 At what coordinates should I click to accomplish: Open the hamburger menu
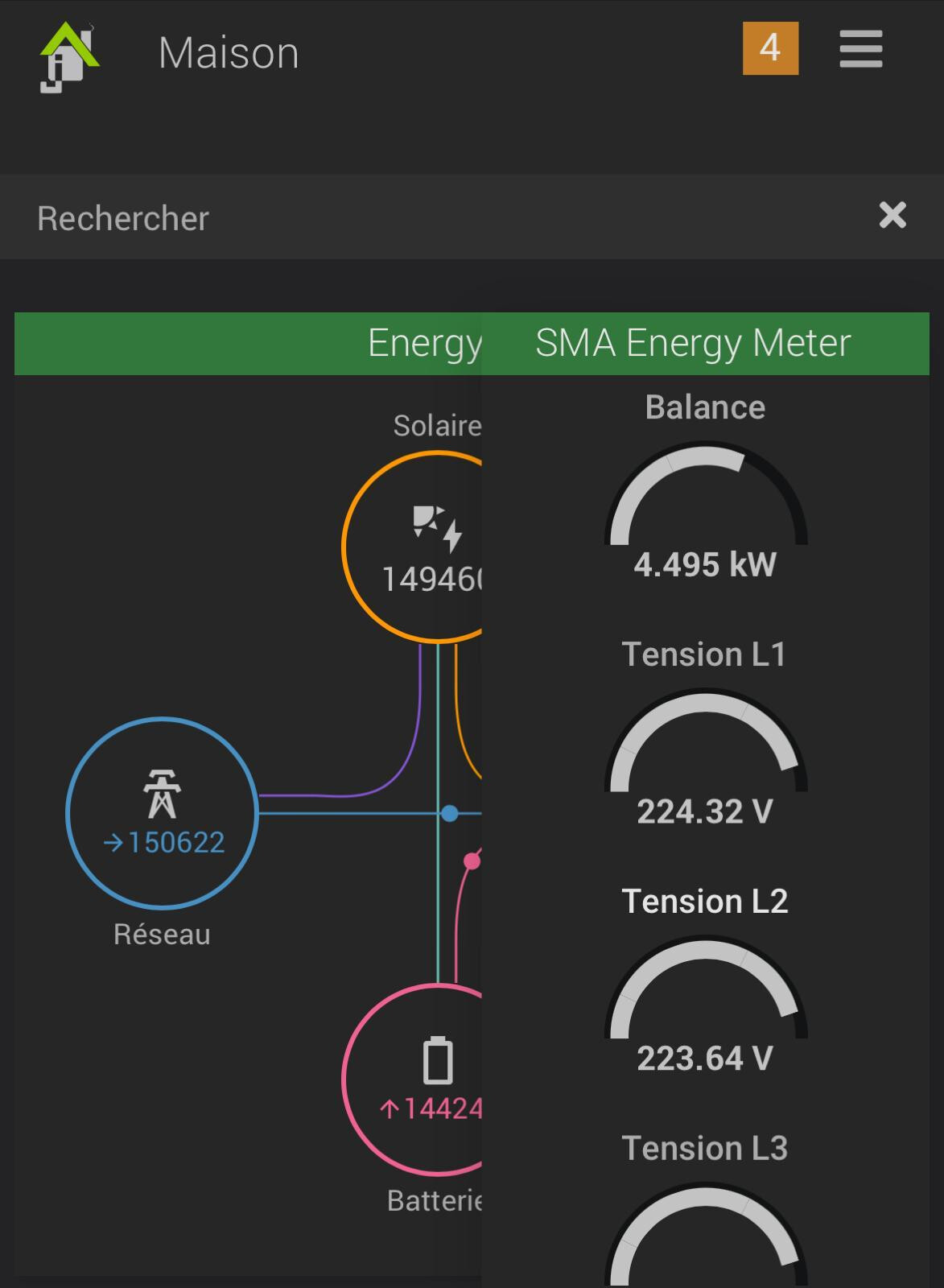point(860,49)
